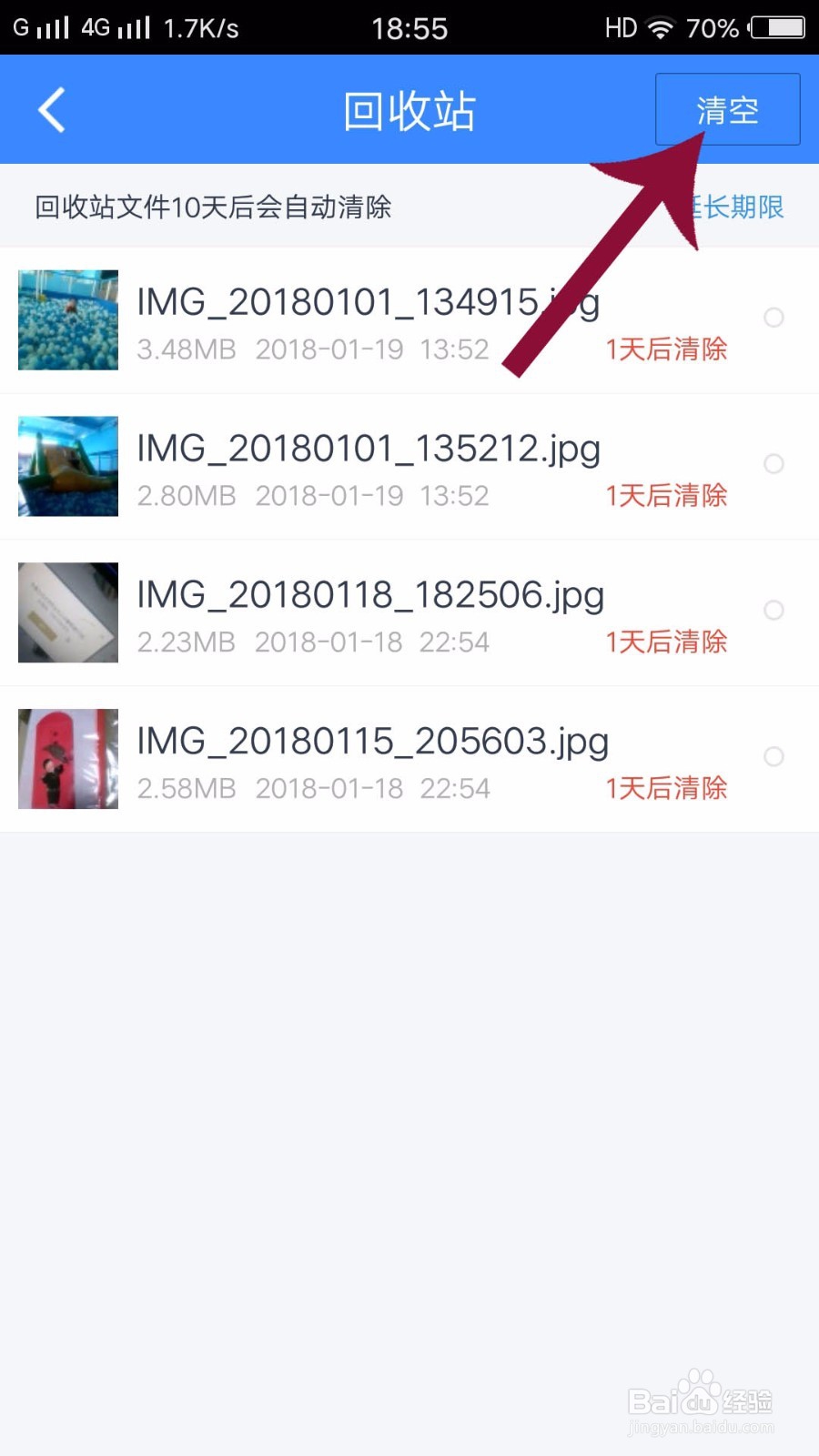The image size is (819, 1456).
Task: Select IMG_20180115_205603.jpg using its selection circle
Action: click(774, 756)
